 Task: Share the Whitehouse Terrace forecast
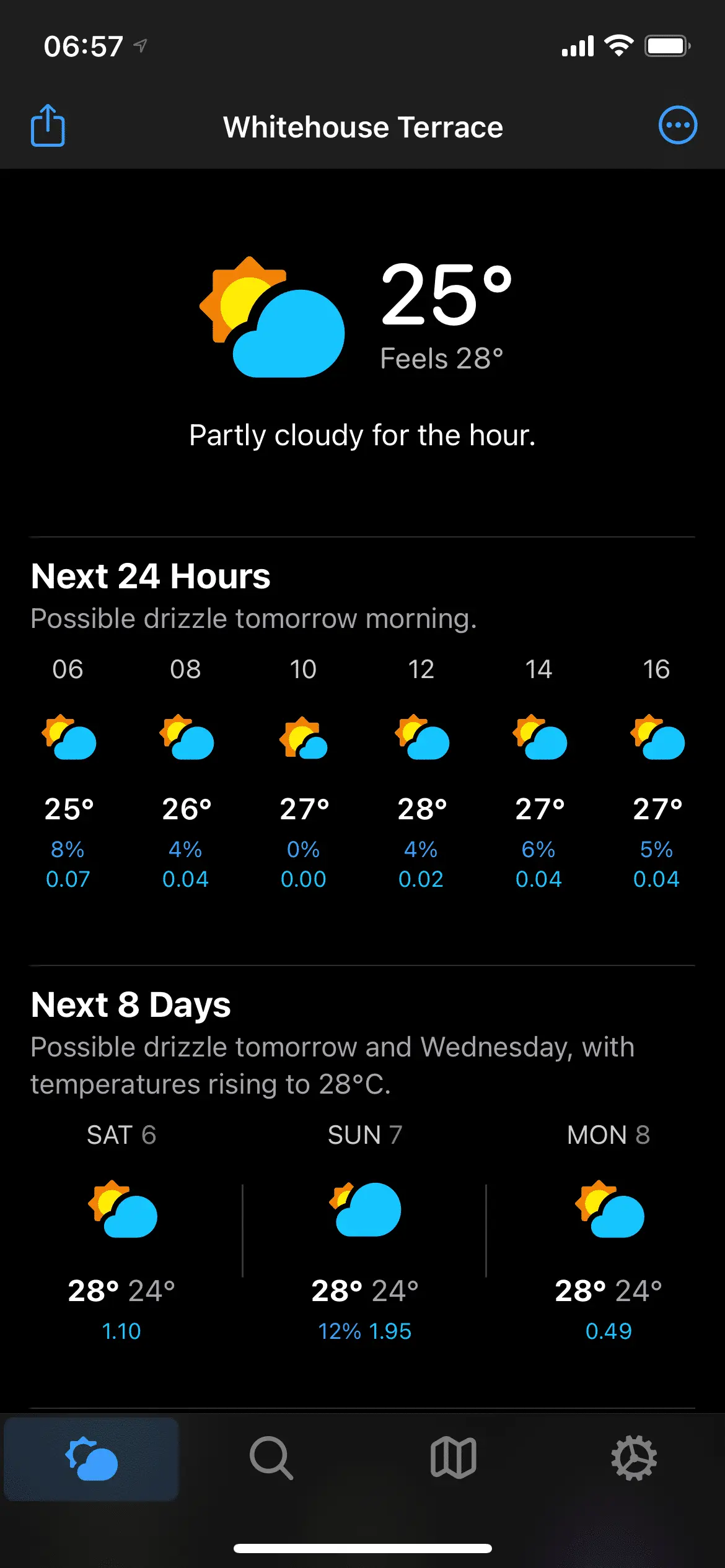pyautogui.click(x=48, y=126)
